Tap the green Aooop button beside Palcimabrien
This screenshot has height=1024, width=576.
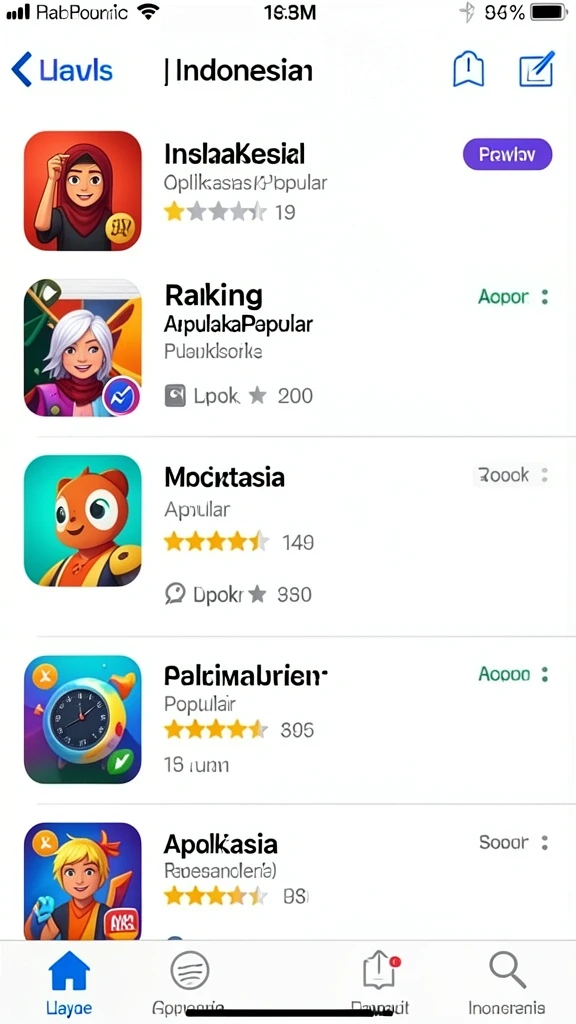504,674
